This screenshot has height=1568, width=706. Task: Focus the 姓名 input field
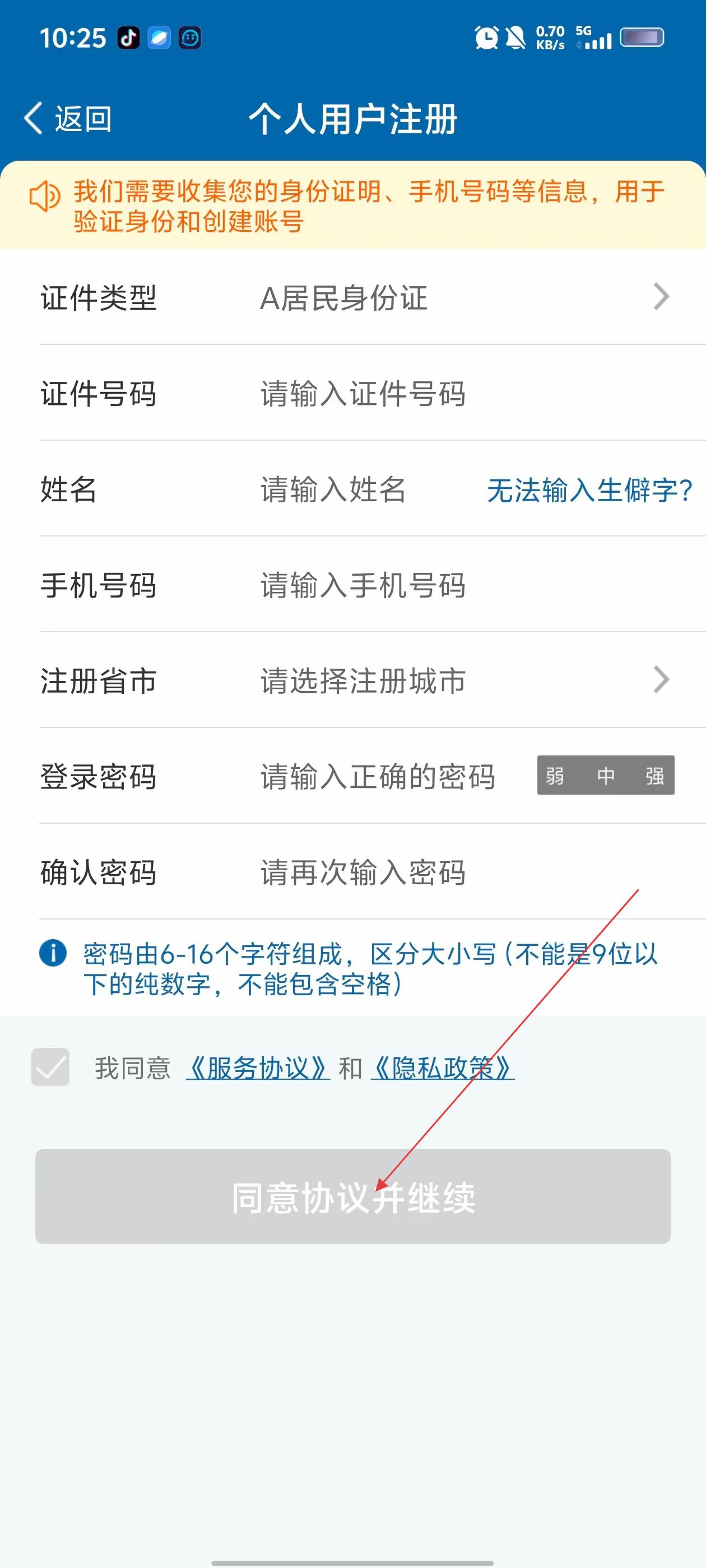click(x=359, y=489)
